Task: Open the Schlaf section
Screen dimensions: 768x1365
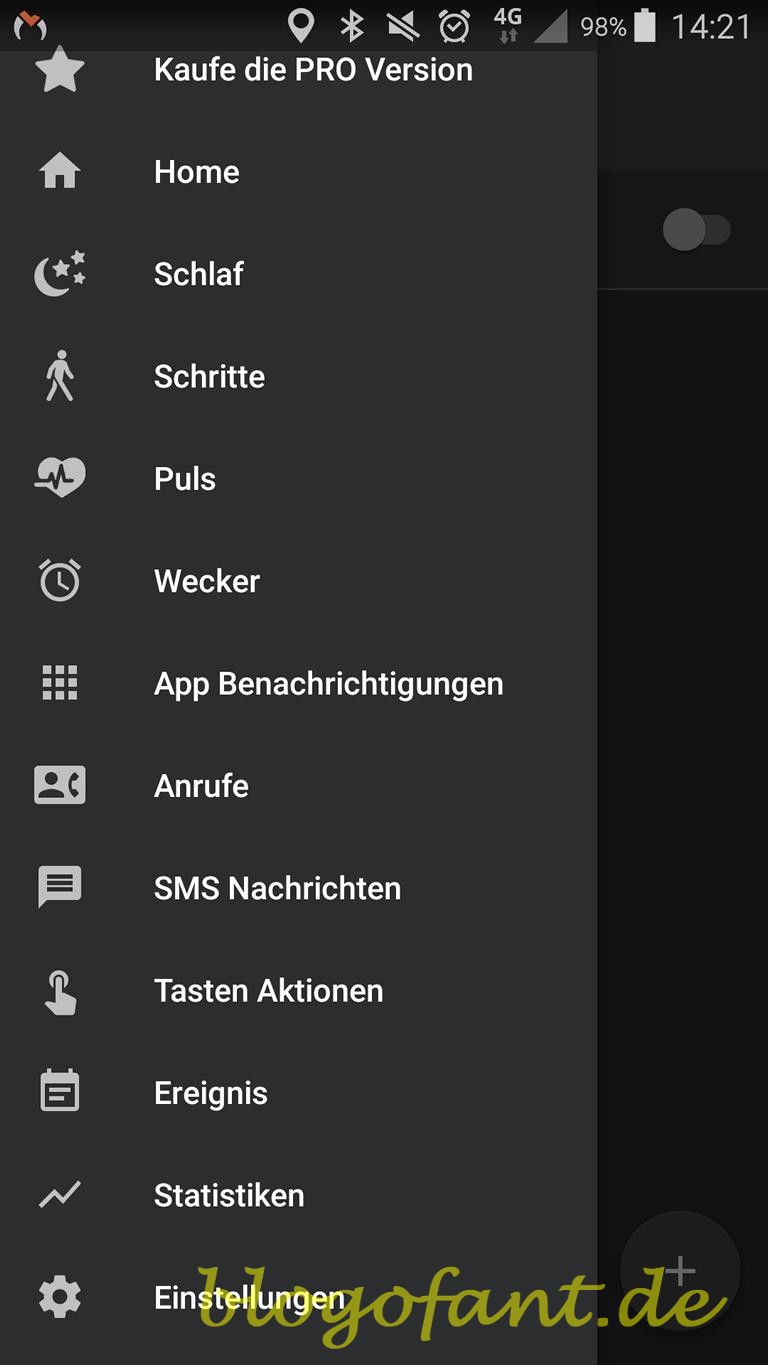Action: [x=199, y=274]
